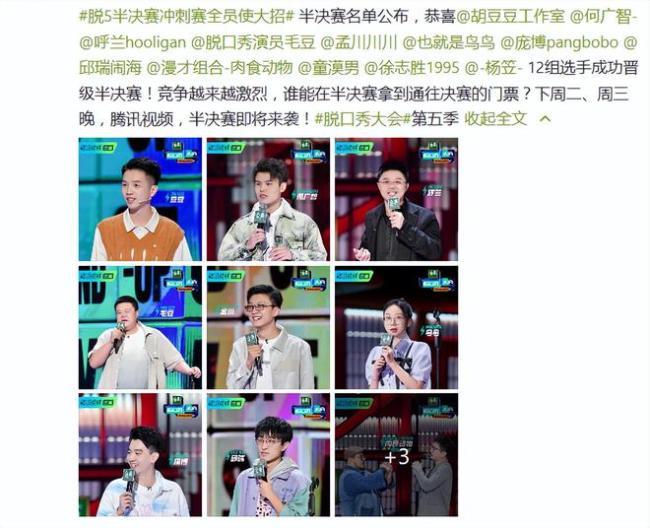Image resolution: width=650 pixels, height=528 pixels.
Task: View the photo of performer in orange vest
Action: coord(140,199)
